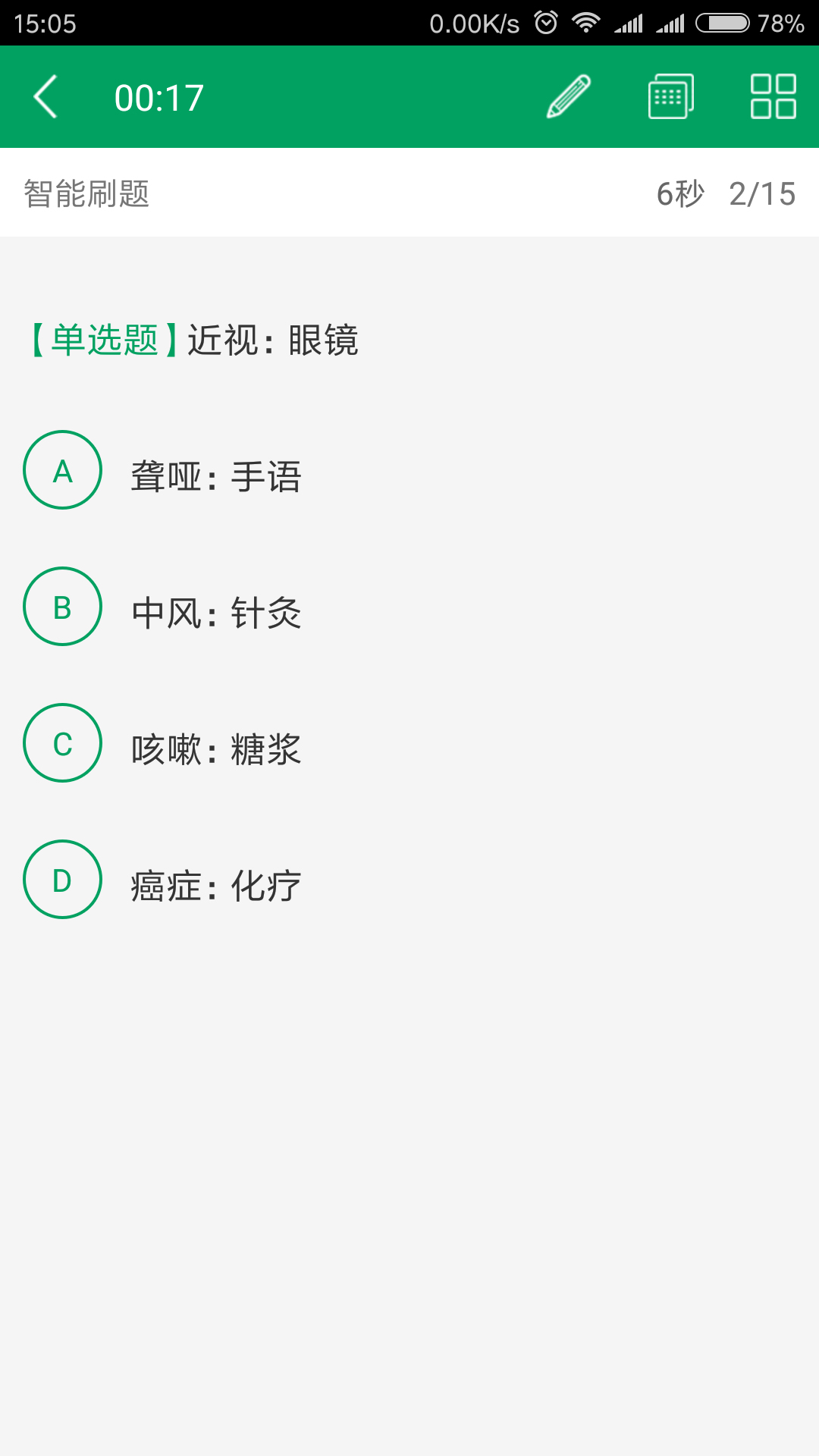
Task: Open the pencil scratch-paper tool
Action: click(x=569, y=97)
